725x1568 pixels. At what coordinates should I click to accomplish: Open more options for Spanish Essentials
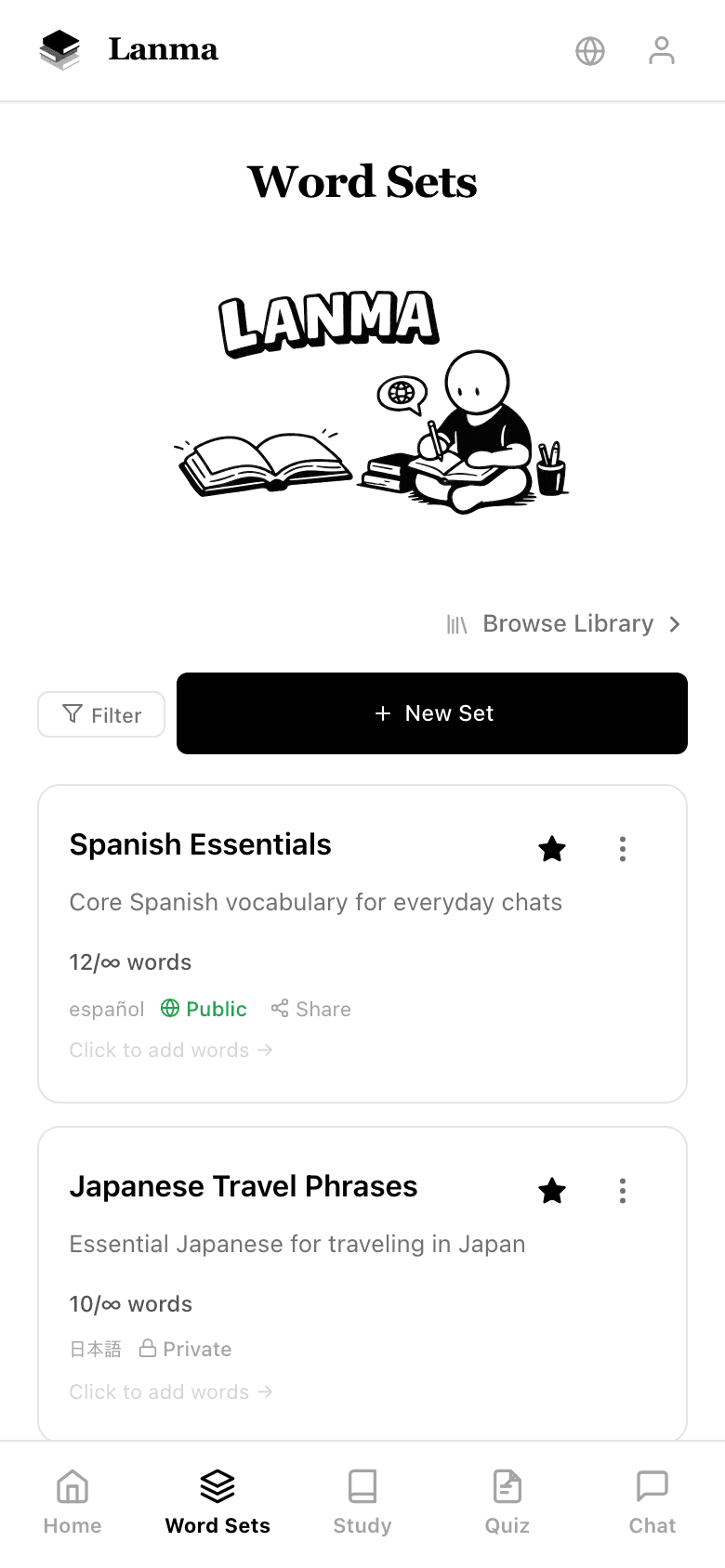tap(623, 848)
